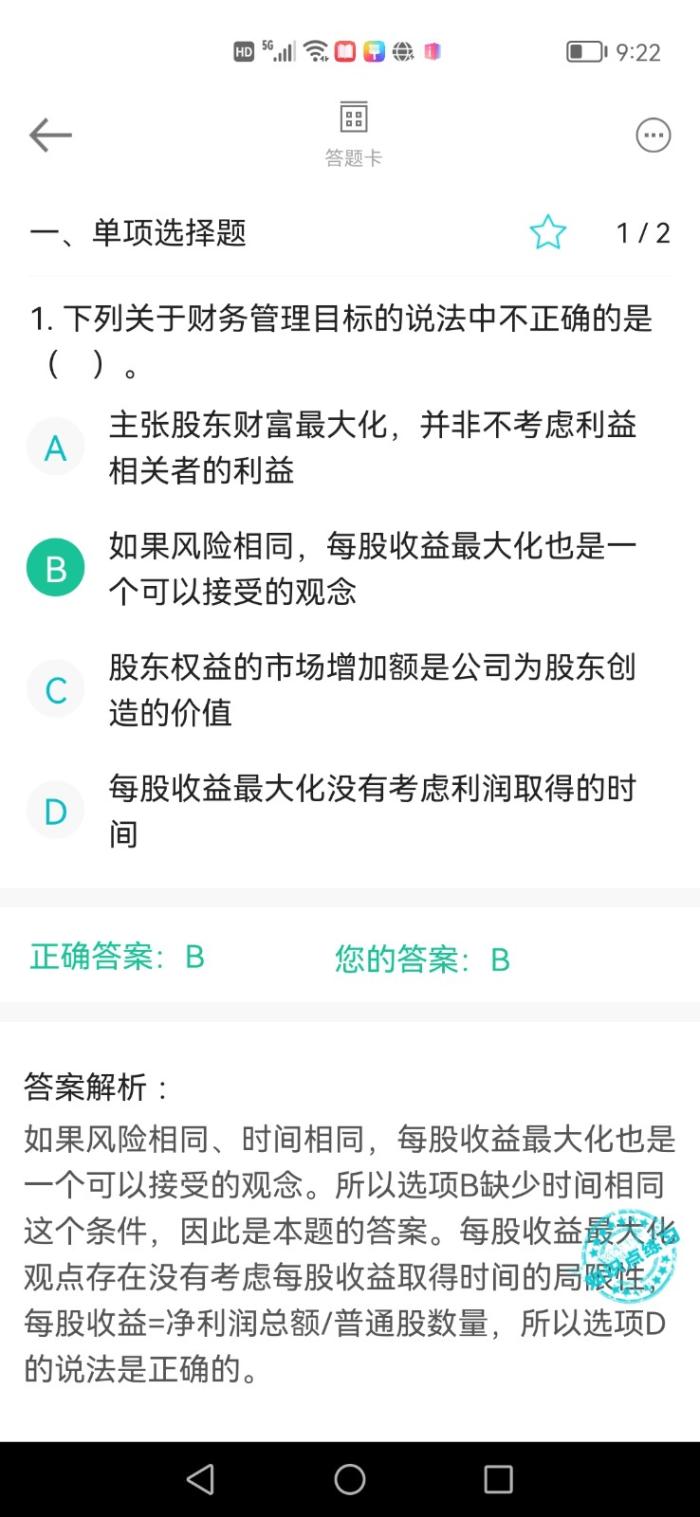Select option A 主张股东财富最大化
This screenshot has width=700, height=1517.
coord(55,447)
